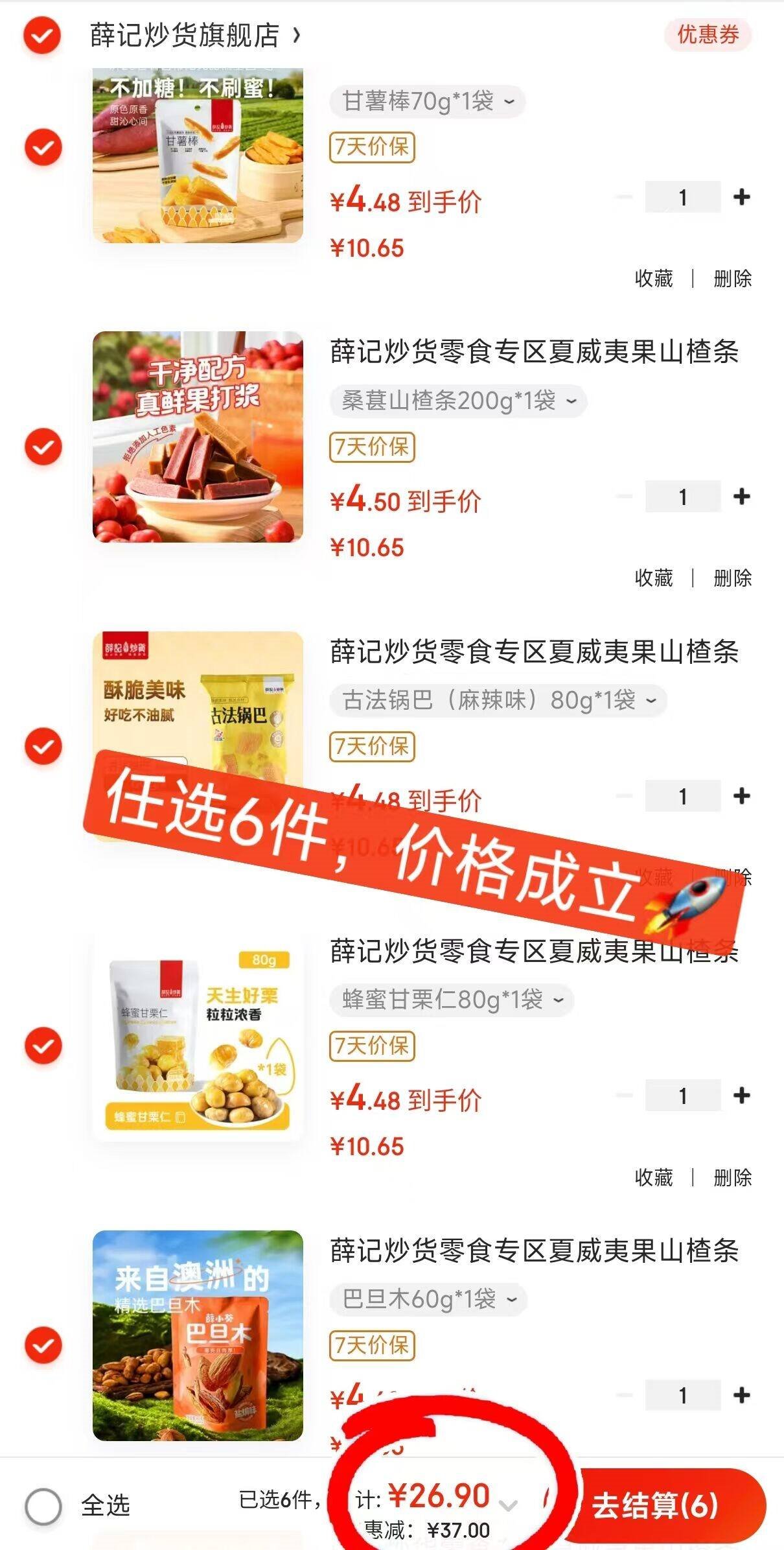The width and height of the screenshot is (784, 1550).
Task: Delete the 甘薯棒 item from the cart
Action: point(732,279)
